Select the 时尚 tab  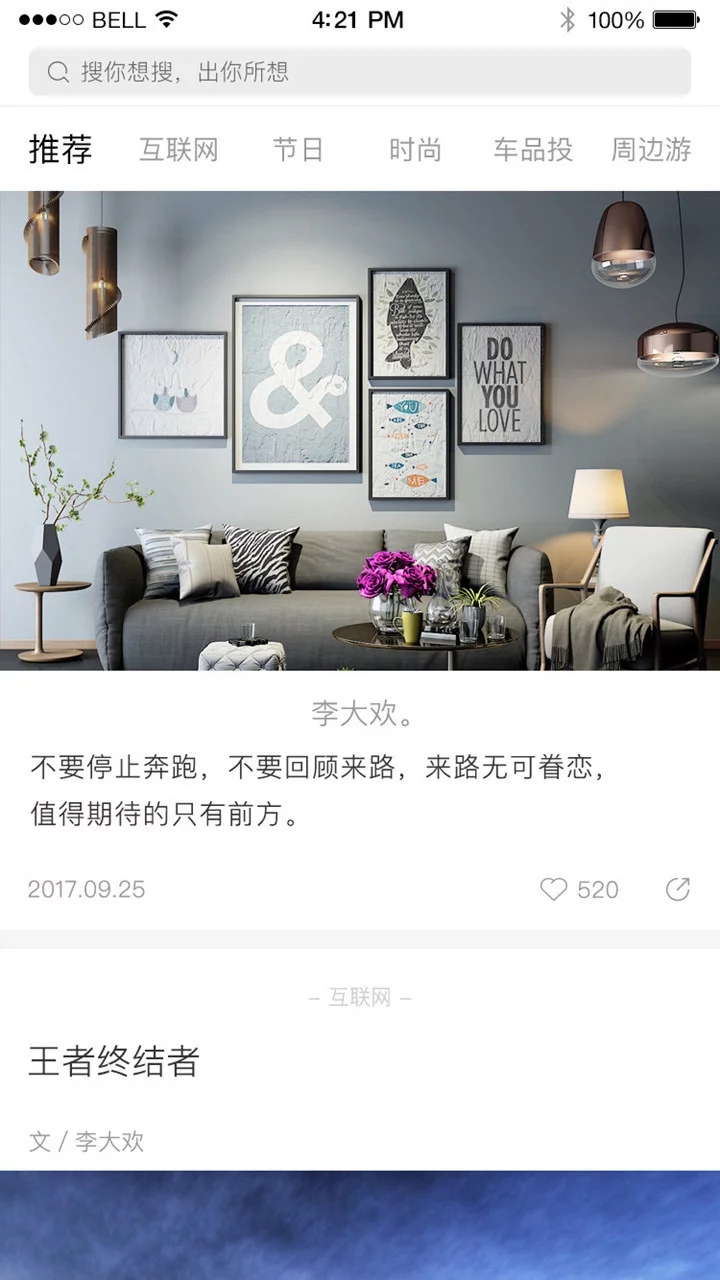click(415, 150)
